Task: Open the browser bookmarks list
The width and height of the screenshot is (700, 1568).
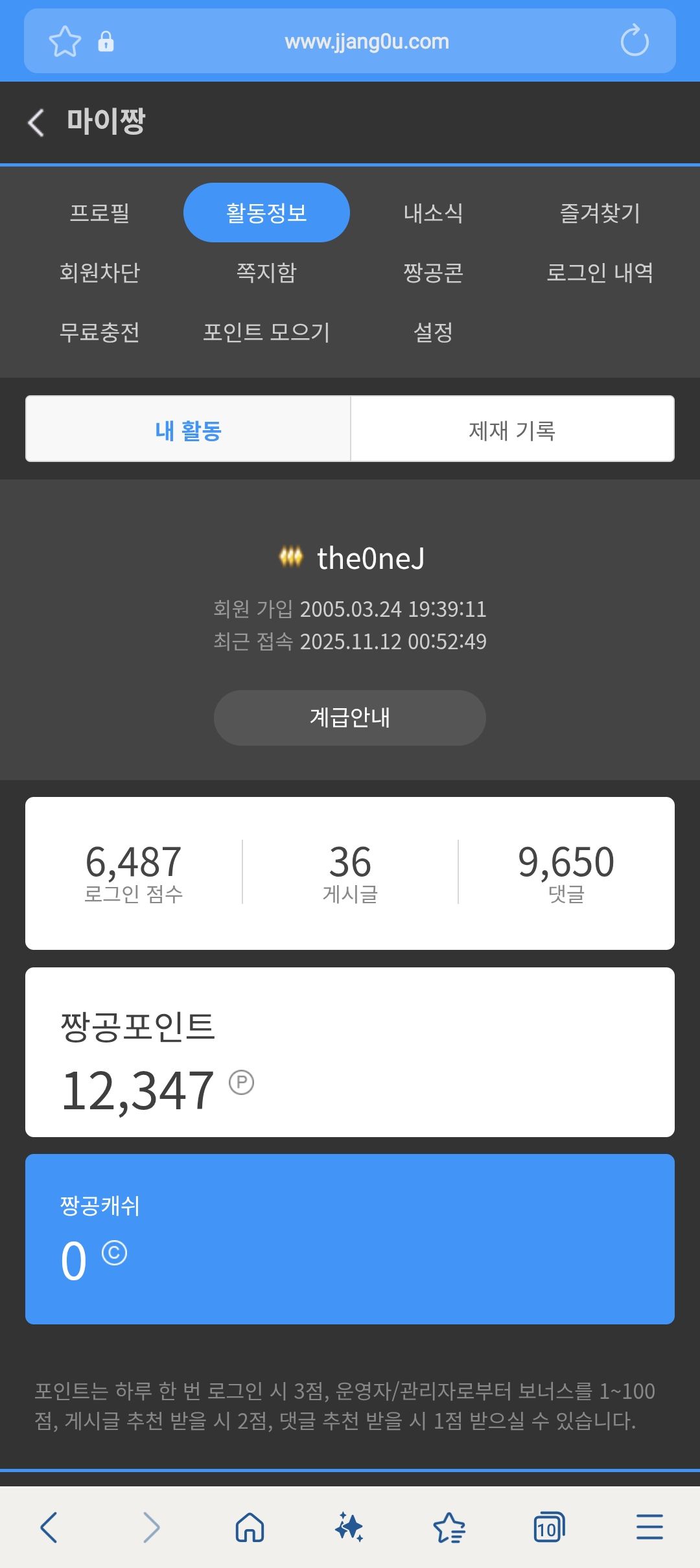Action: (449, 1527)
